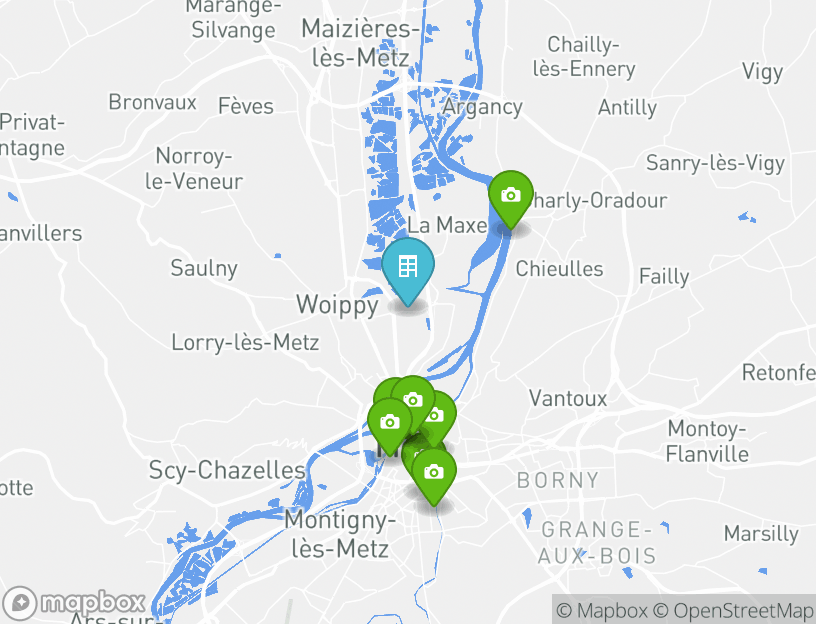
Task: Open the © OpenStreetMap attribution link
Action: click(733, 610)
